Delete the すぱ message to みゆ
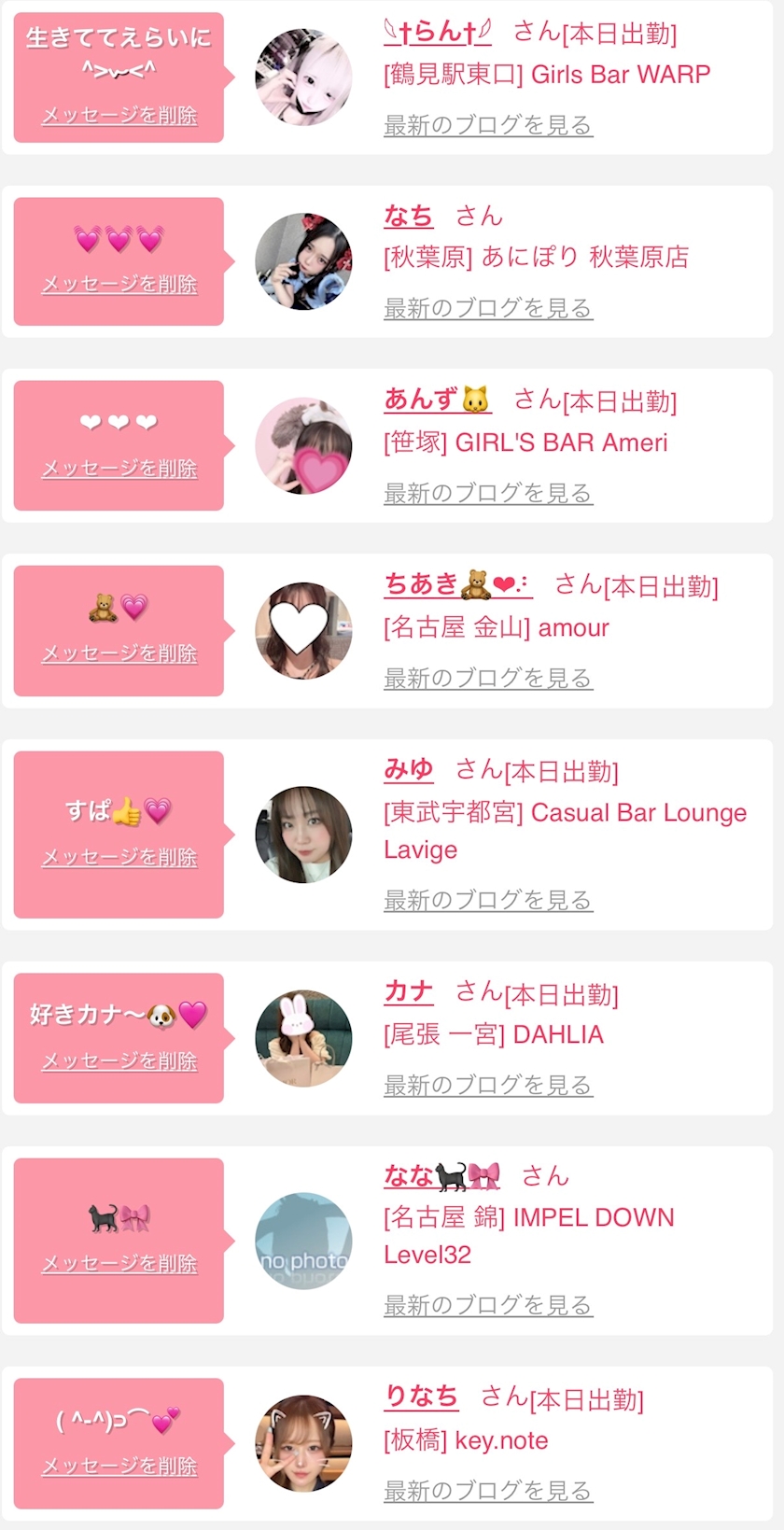 click(119, 857)
